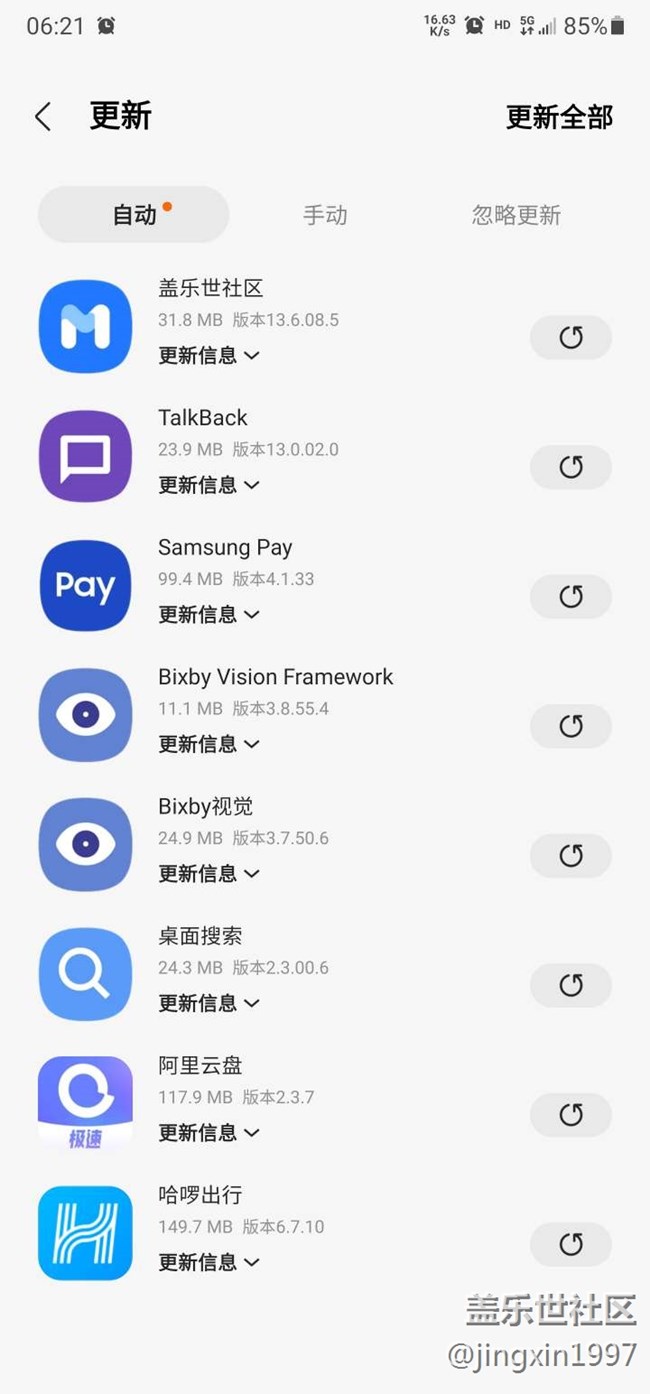Screen dimensions: 650x1394
Task: Go back from the 更新 page
Action: tap(43, 117)
